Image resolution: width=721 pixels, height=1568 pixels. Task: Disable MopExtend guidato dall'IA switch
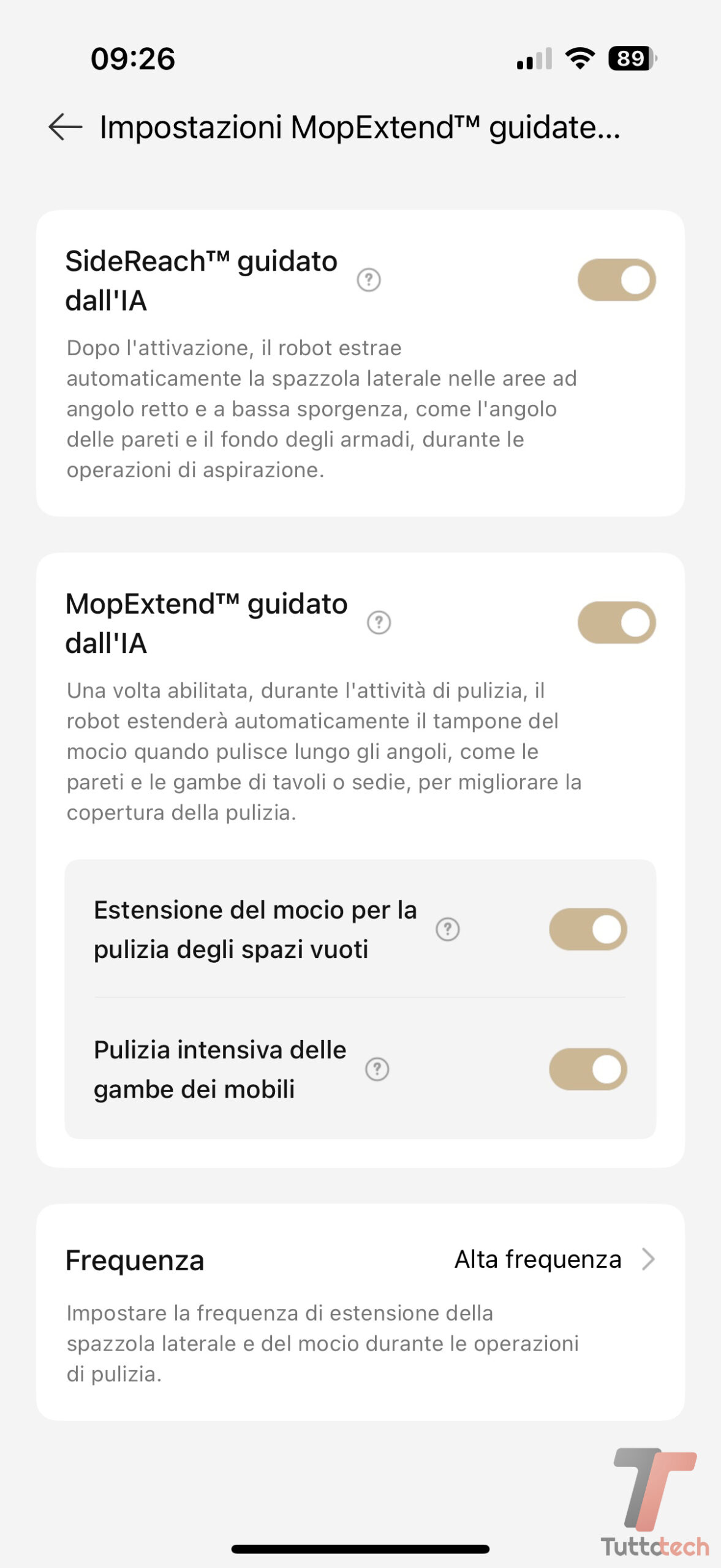[616, 622]
